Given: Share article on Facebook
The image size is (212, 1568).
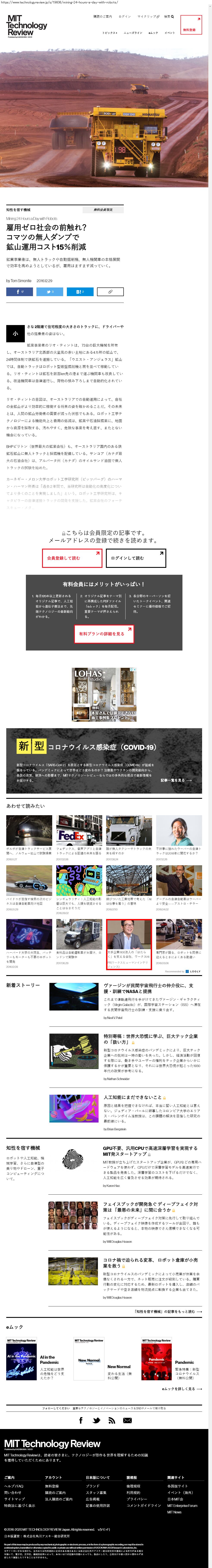Looking at the screenshot, I should coord(19,292).
